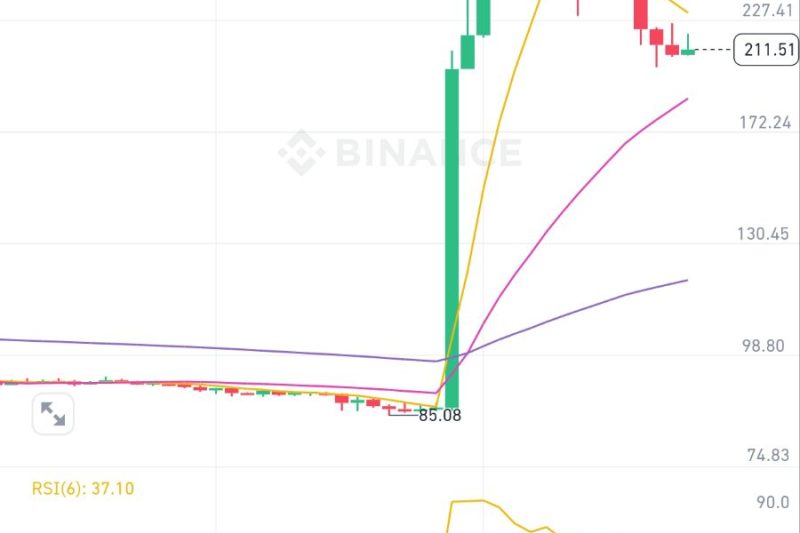Viewport: 800px width, 533px height.
Task: Expand the chart to fullscreen
Action: click(x=53, y=414)
